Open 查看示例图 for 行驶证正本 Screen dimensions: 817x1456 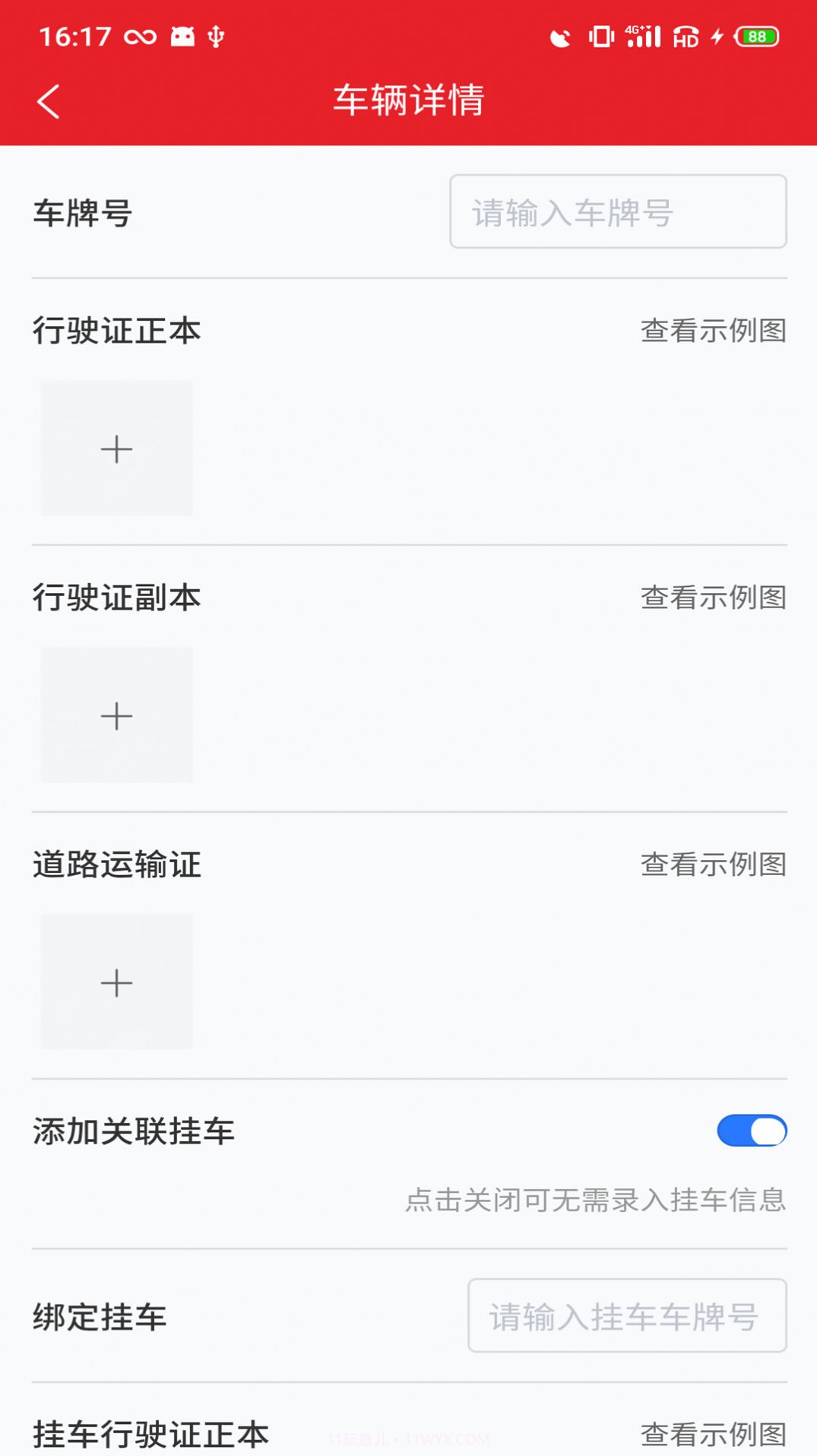click(711, 329)
